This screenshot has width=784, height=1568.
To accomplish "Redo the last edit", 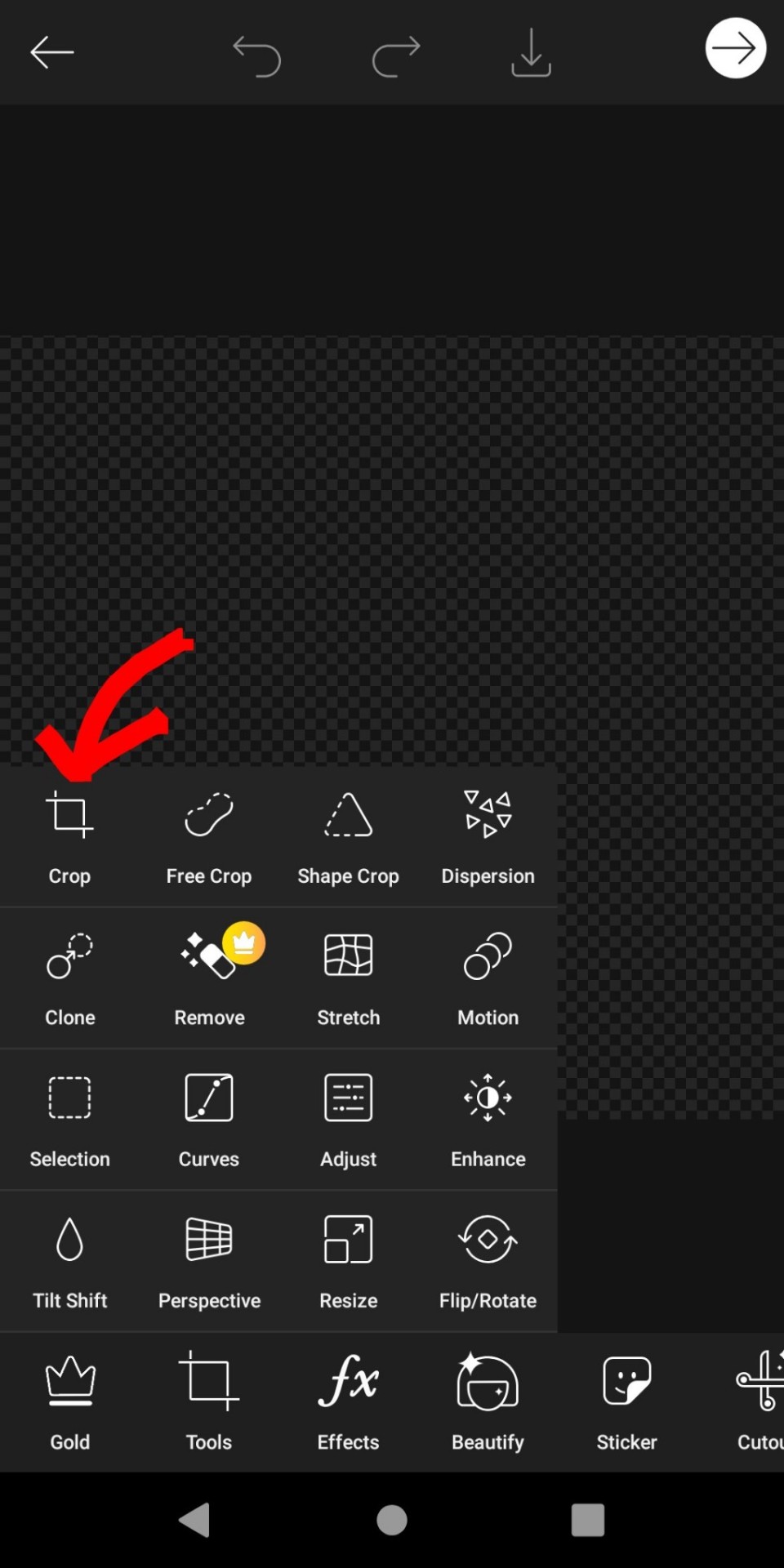I will (396, 56).
